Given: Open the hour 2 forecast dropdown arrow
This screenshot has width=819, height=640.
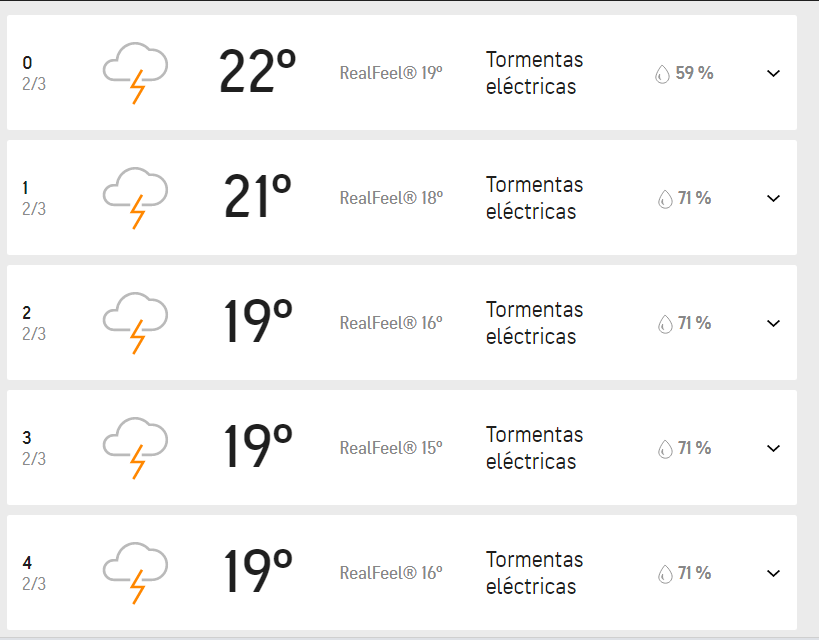Looking at the screenshot, I should [x=773, y=323].
